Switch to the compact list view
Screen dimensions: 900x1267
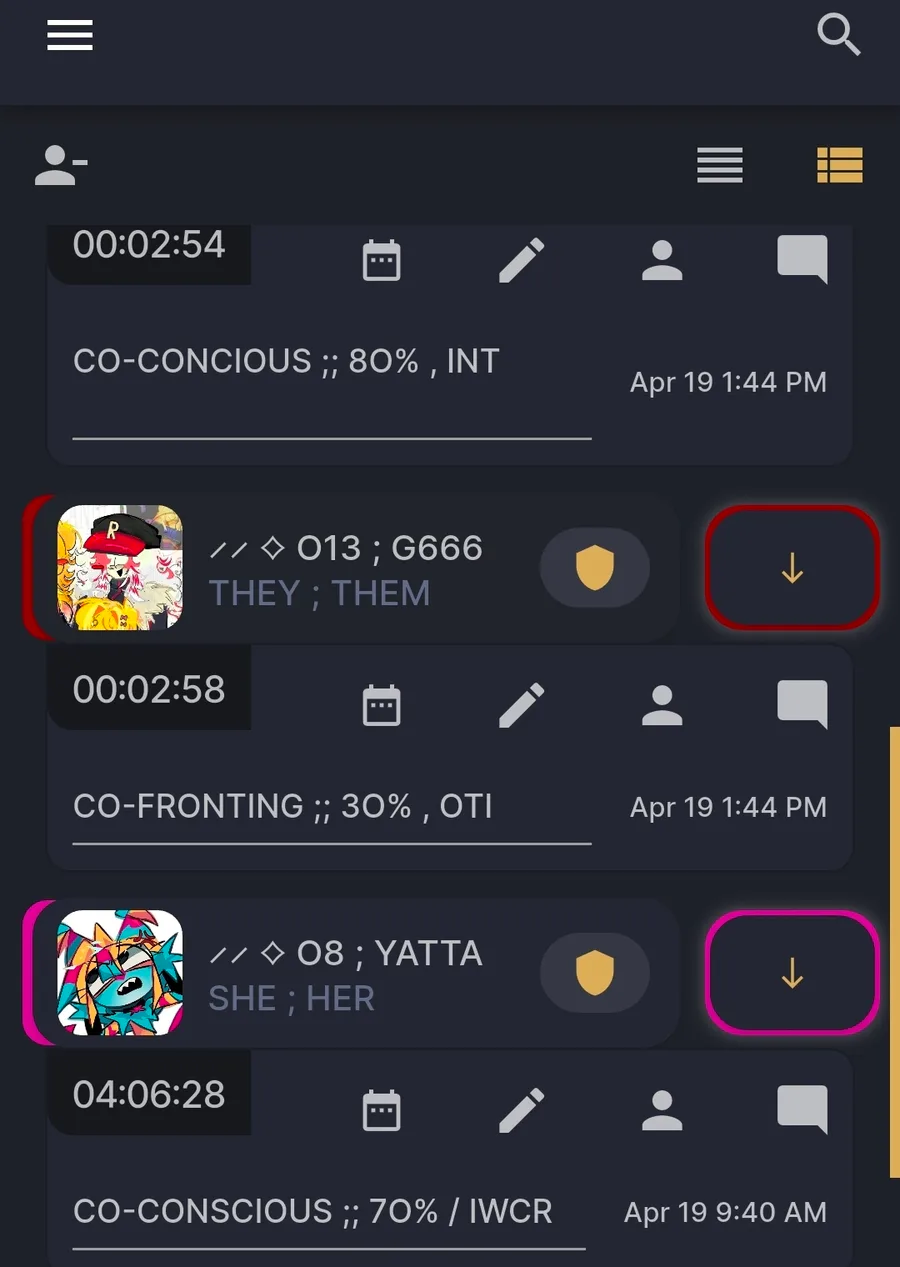coord(720,165)
